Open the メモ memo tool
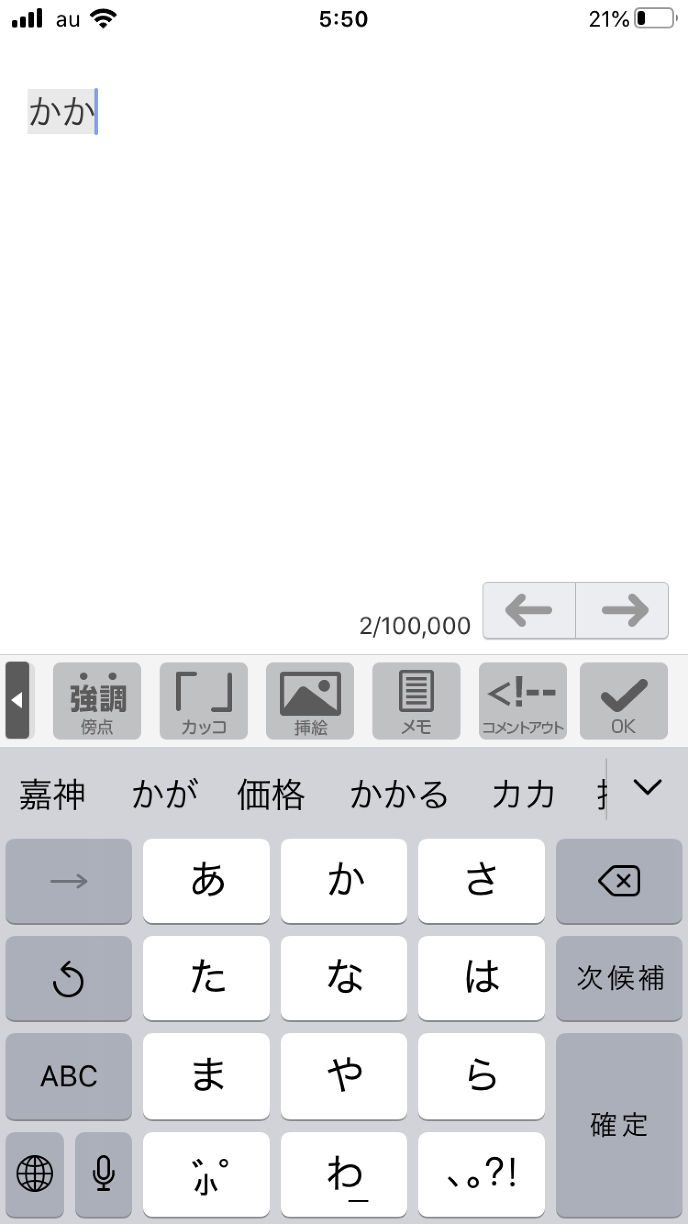Image resolution: width=688 pixels, height=1224 pixels. pyautogui.click(x=416, y=700)
